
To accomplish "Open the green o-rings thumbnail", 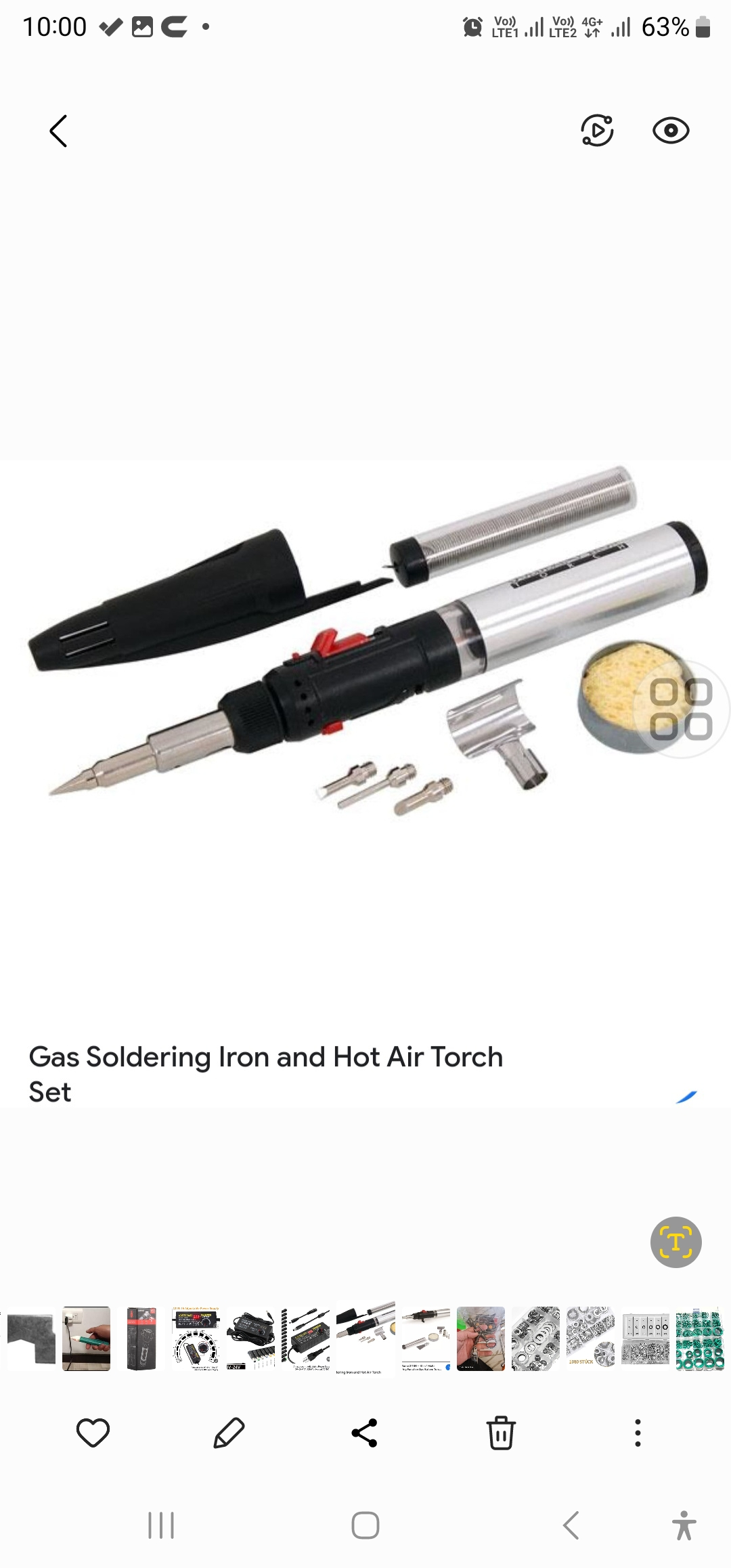I will (700, 1338).
